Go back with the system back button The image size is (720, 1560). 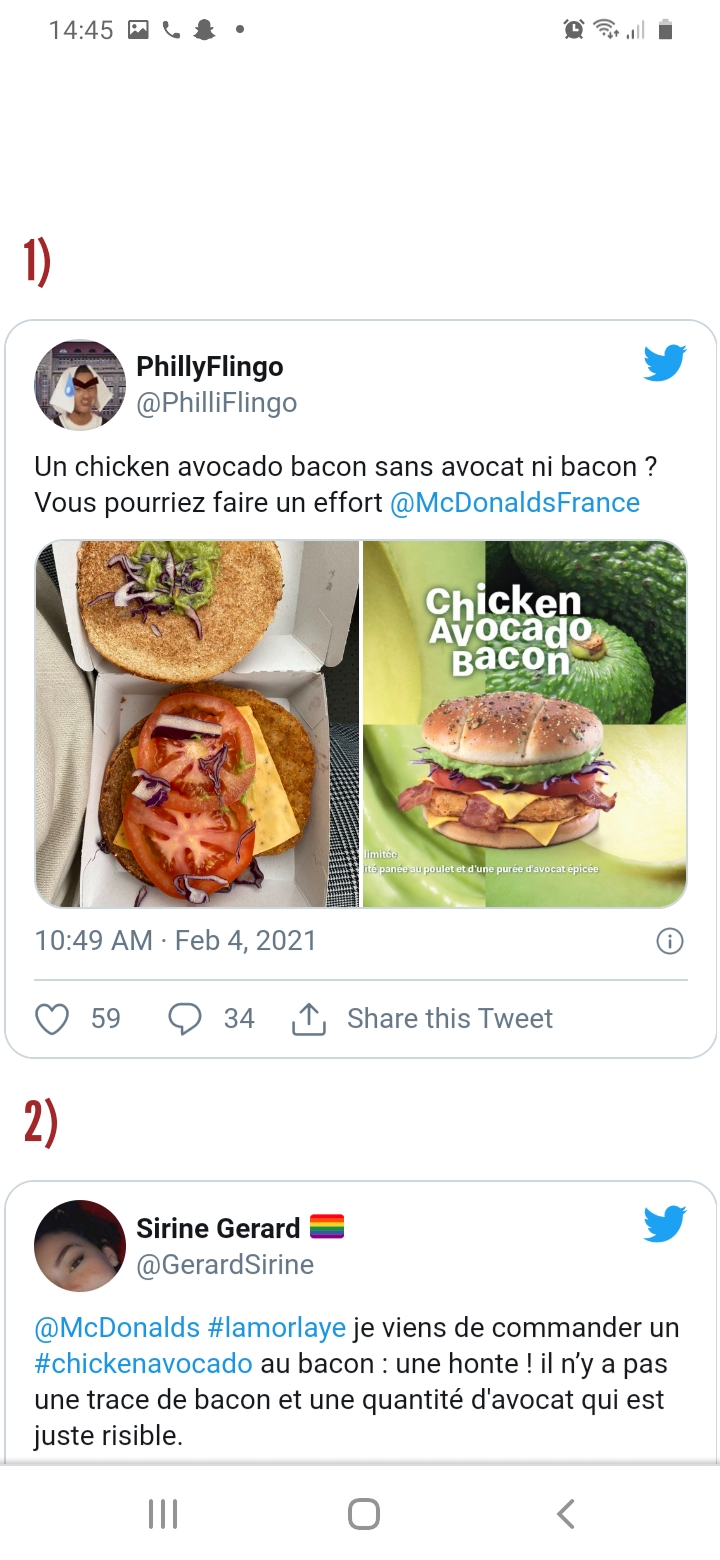565,1514
